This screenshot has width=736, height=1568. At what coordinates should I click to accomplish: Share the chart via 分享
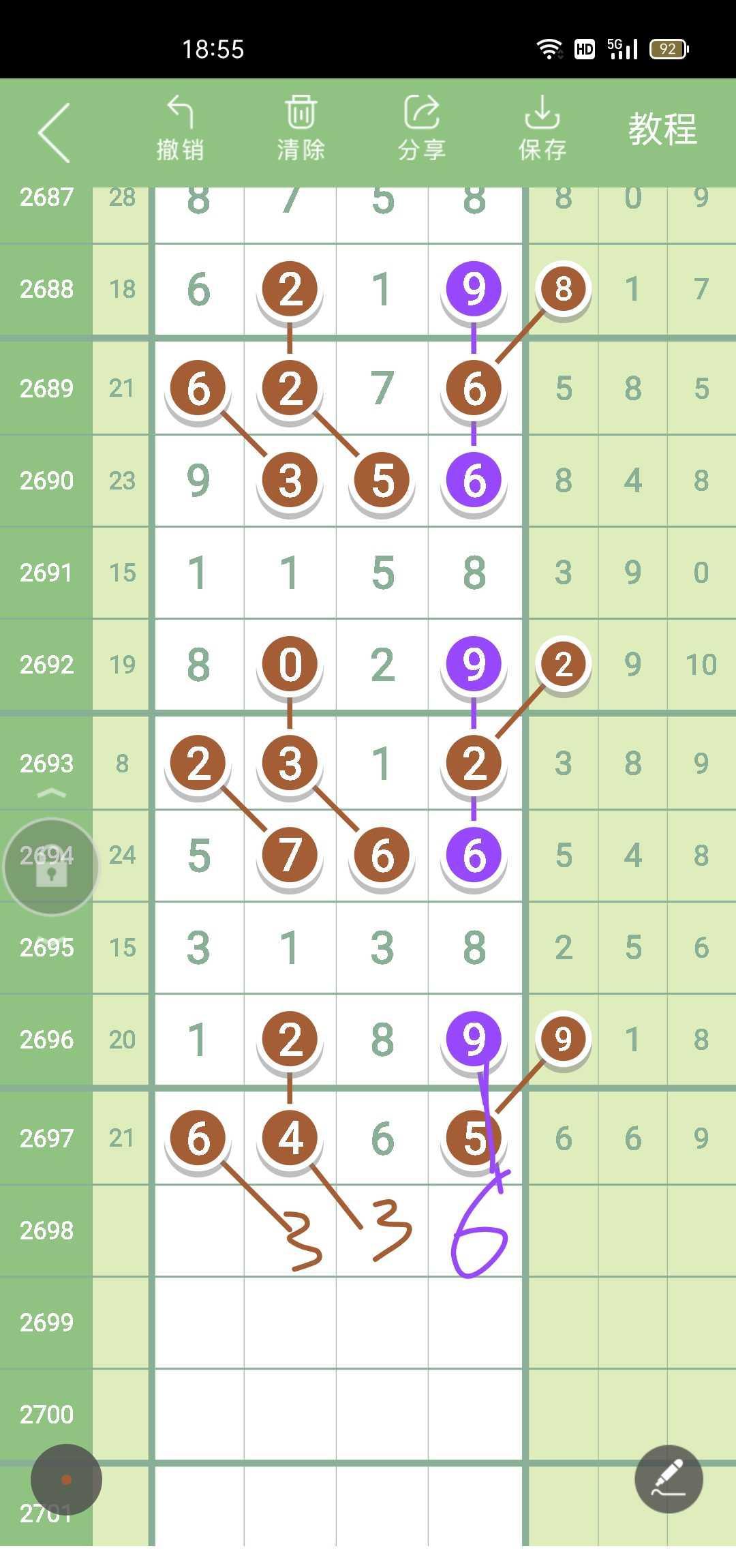point(422,130)
